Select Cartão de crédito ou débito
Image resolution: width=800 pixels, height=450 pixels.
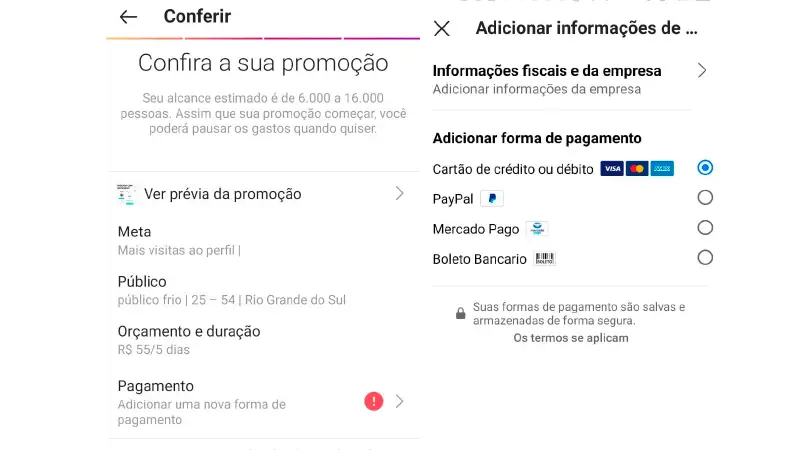pos(705,168)
